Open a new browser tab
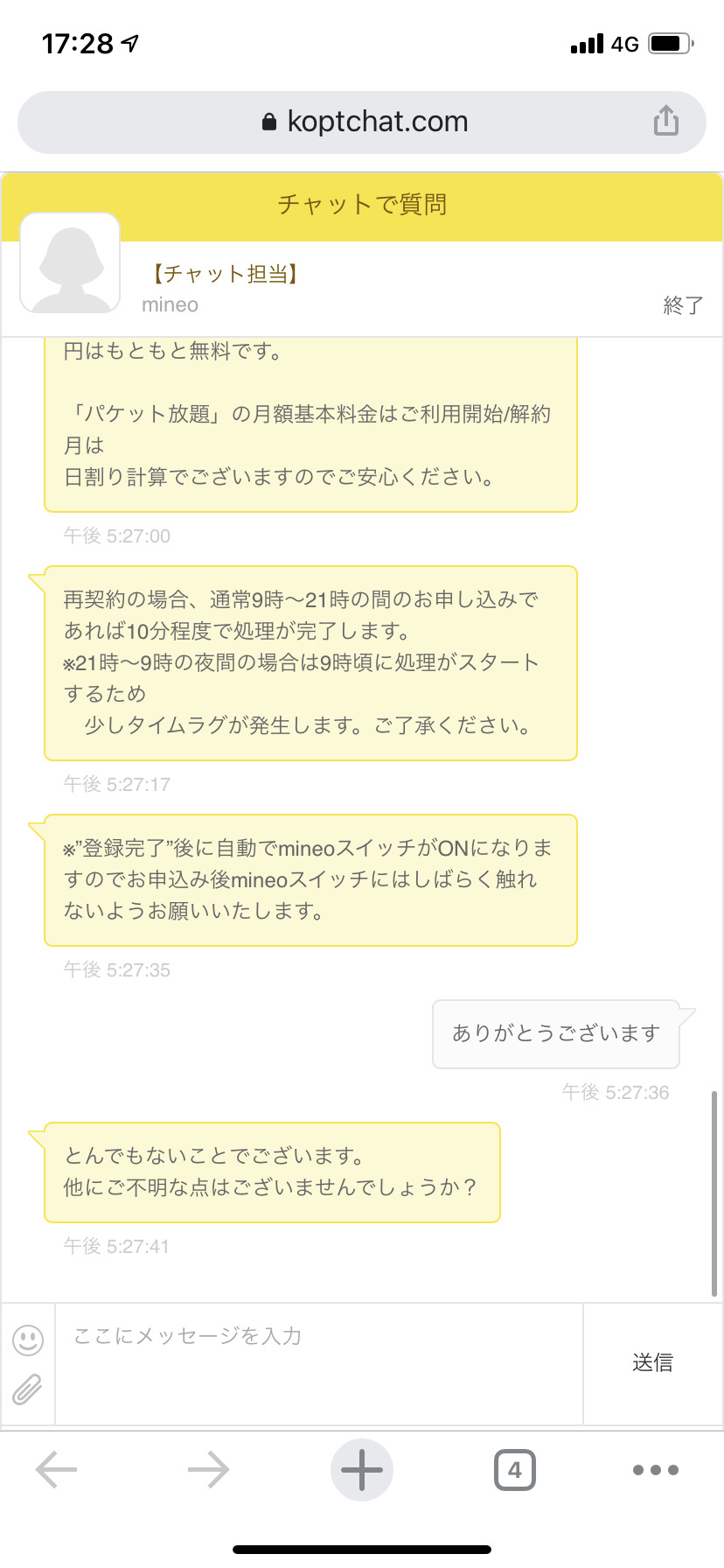The height and width of the screenshot is (1568, 724). coord(362,1470)
